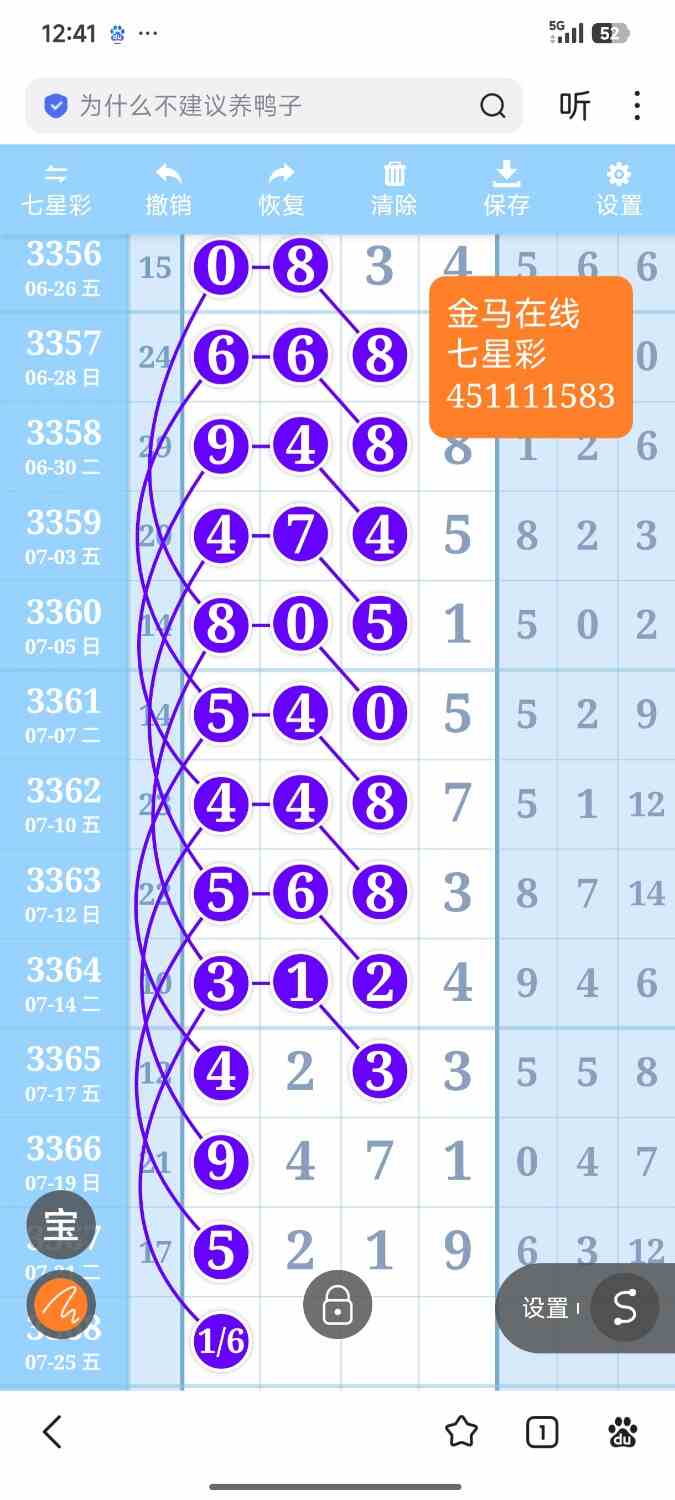Tap the orange 金马在线 七星彩 banner
This screenshot has height=1500, width=675.
[531, 356]
